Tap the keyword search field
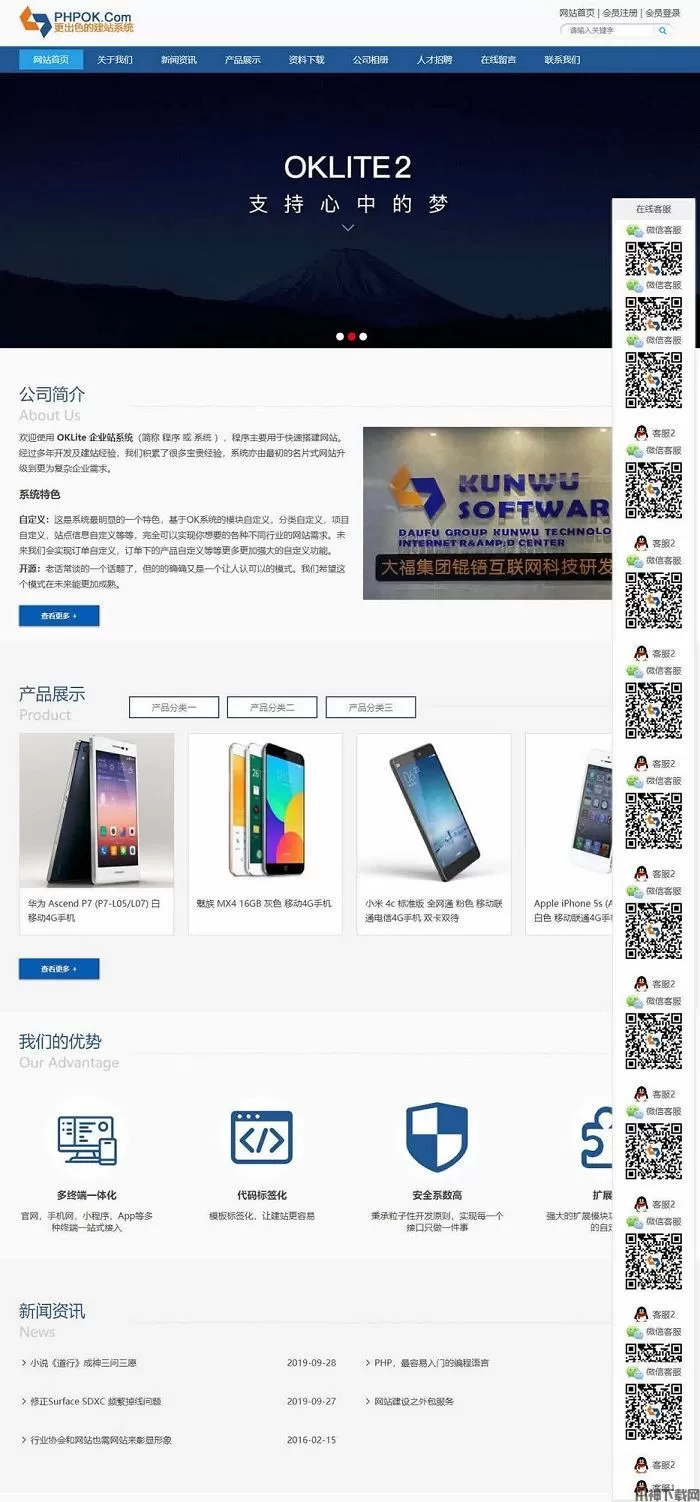Screen dimensions: 700x1502 (x=605, y=31)
